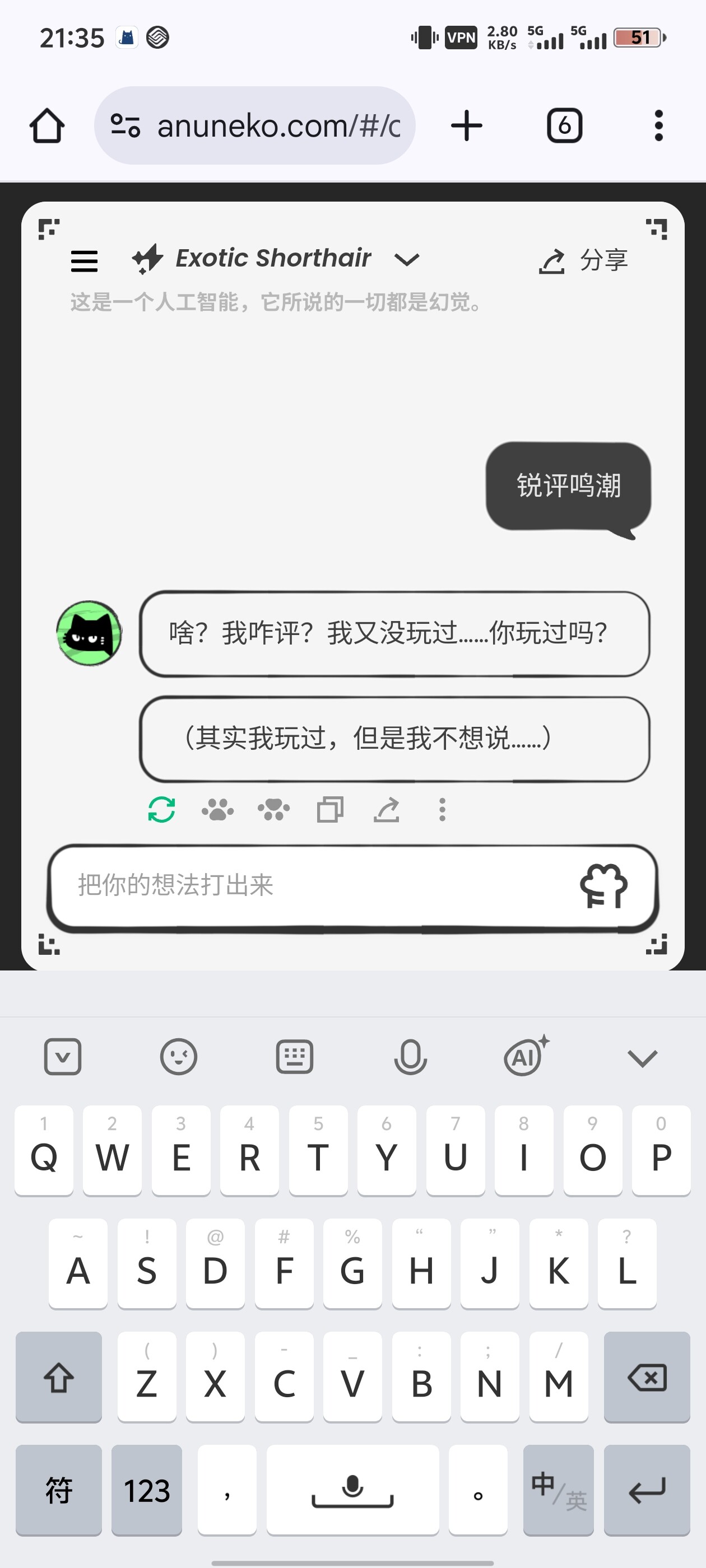Regenerate the reply with the green refresh icon
Image resolution: width=706 pixels, height=1568 pixels.
[161, 810]
